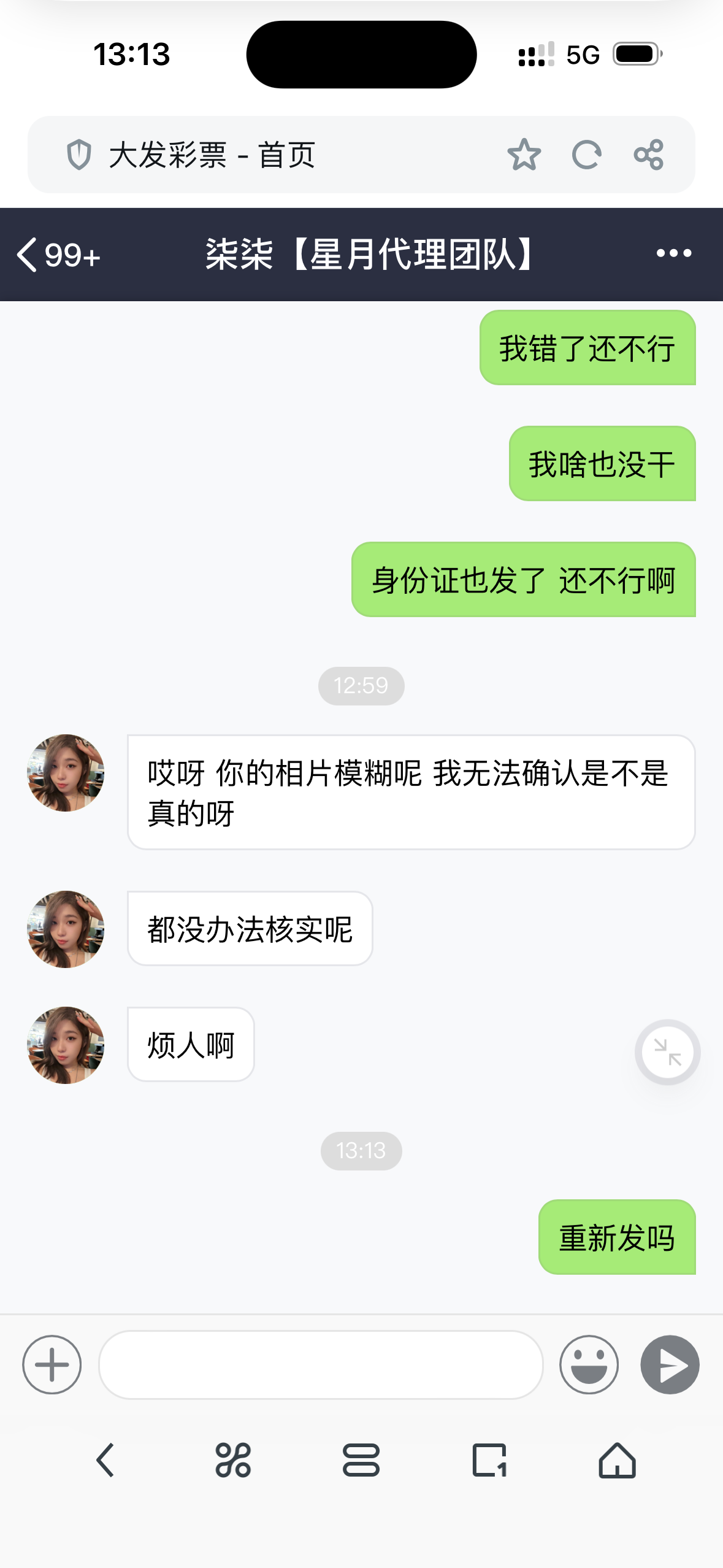Open the browser tools grid menu
The image size is (723, 1568).
[233, 1460]
